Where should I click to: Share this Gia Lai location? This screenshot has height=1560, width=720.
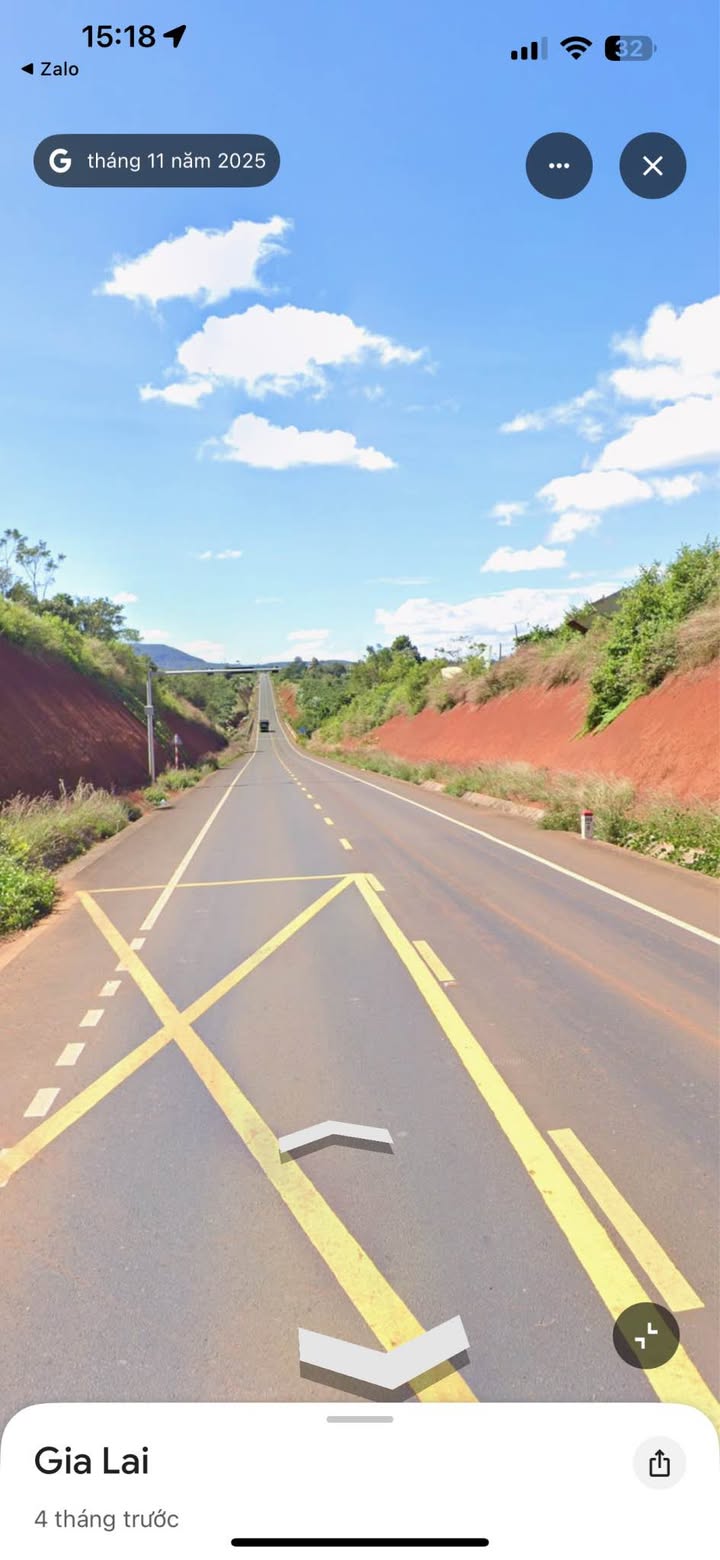(659, 1463)
